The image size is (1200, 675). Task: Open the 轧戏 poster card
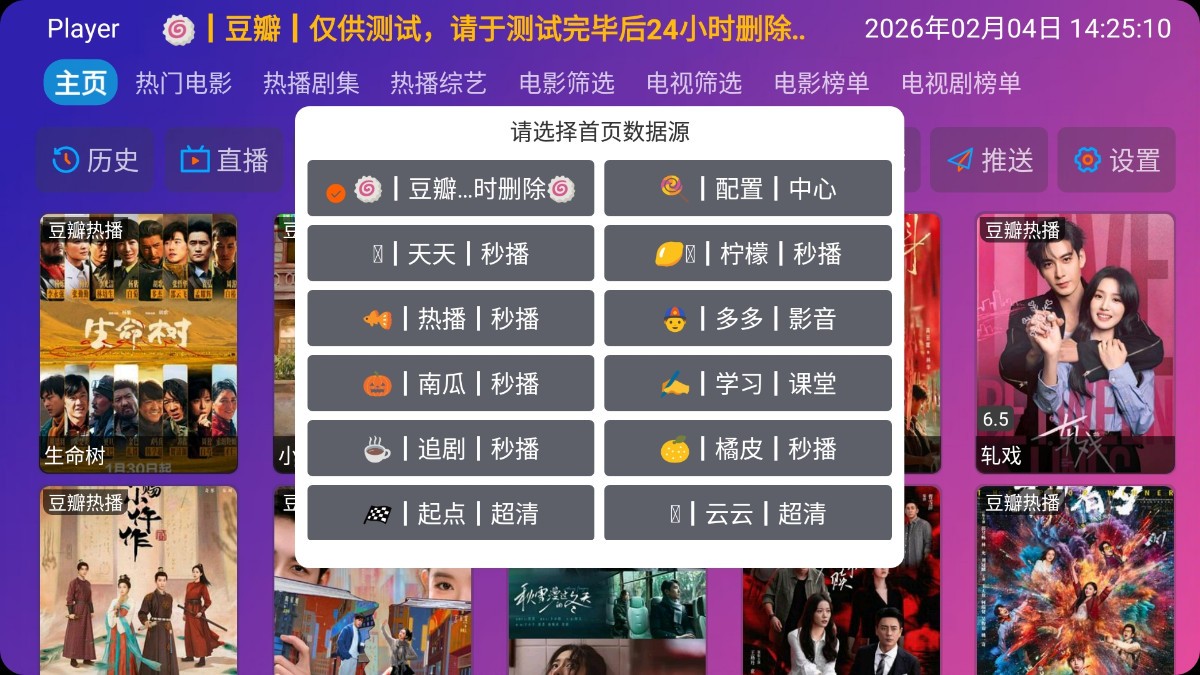pyautogui.click(x=1075, y=343)
